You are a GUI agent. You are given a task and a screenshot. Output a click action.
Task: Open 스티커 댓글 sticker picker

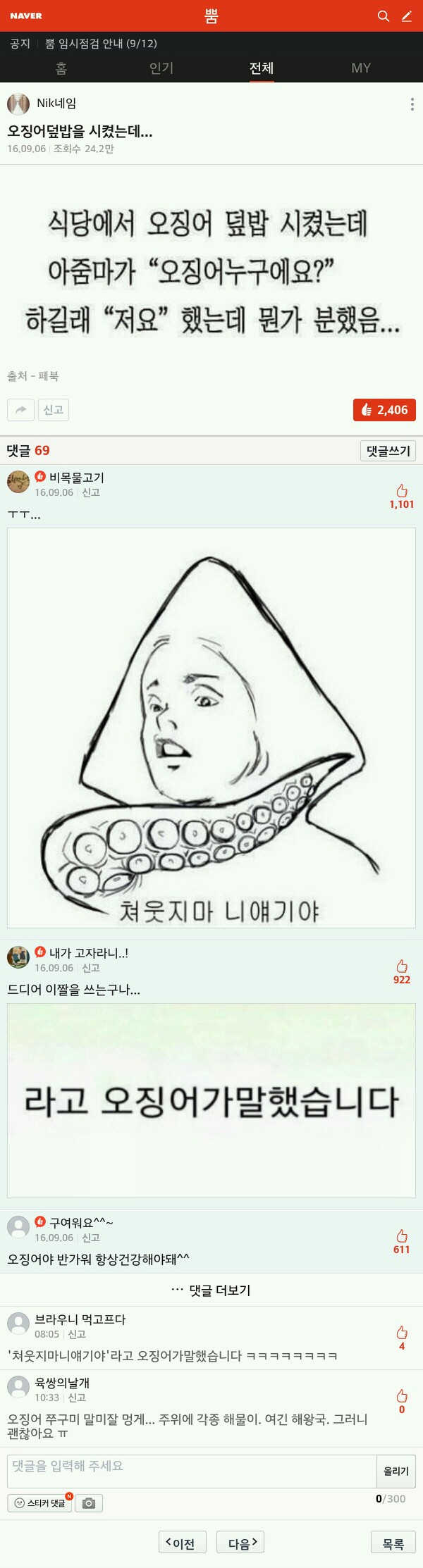click(x=40, y=1503)
